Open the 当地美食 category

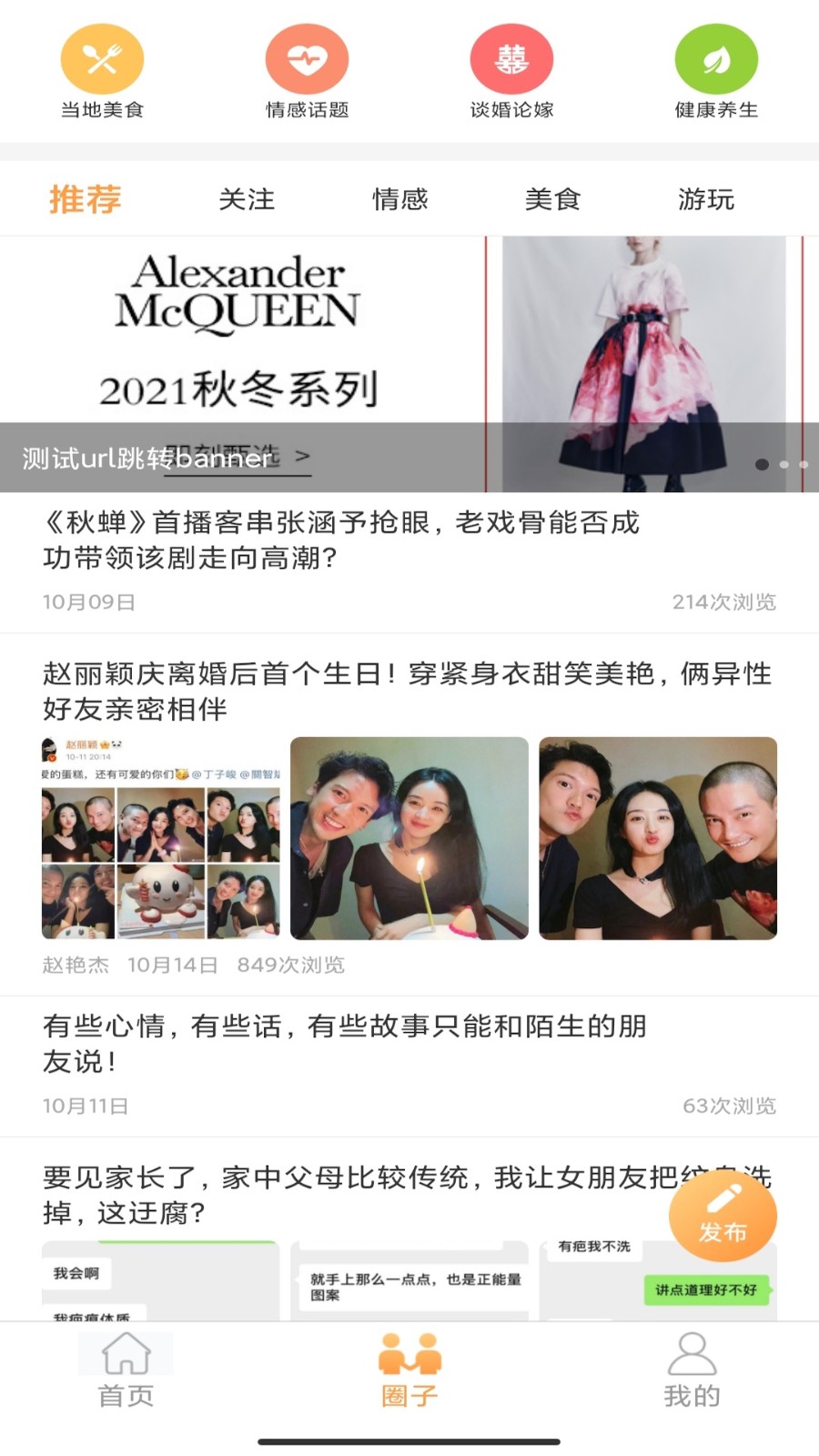coord(102,71)
